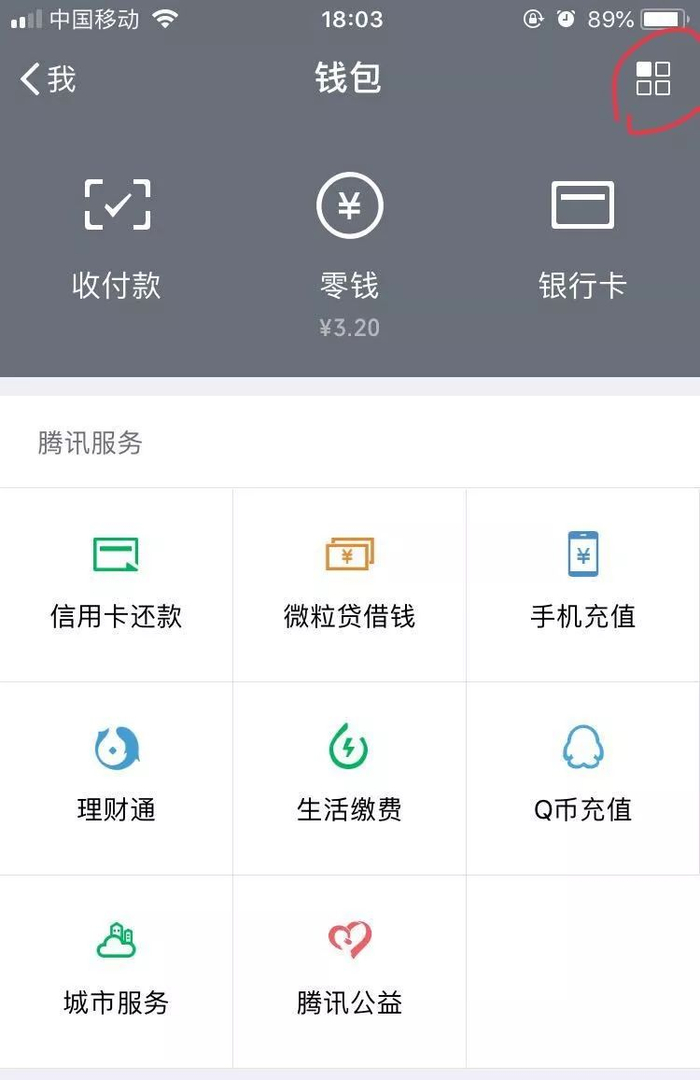700x1080 pixels.
Task: Open 银行卡 bank cards
Action: (582, 237)
